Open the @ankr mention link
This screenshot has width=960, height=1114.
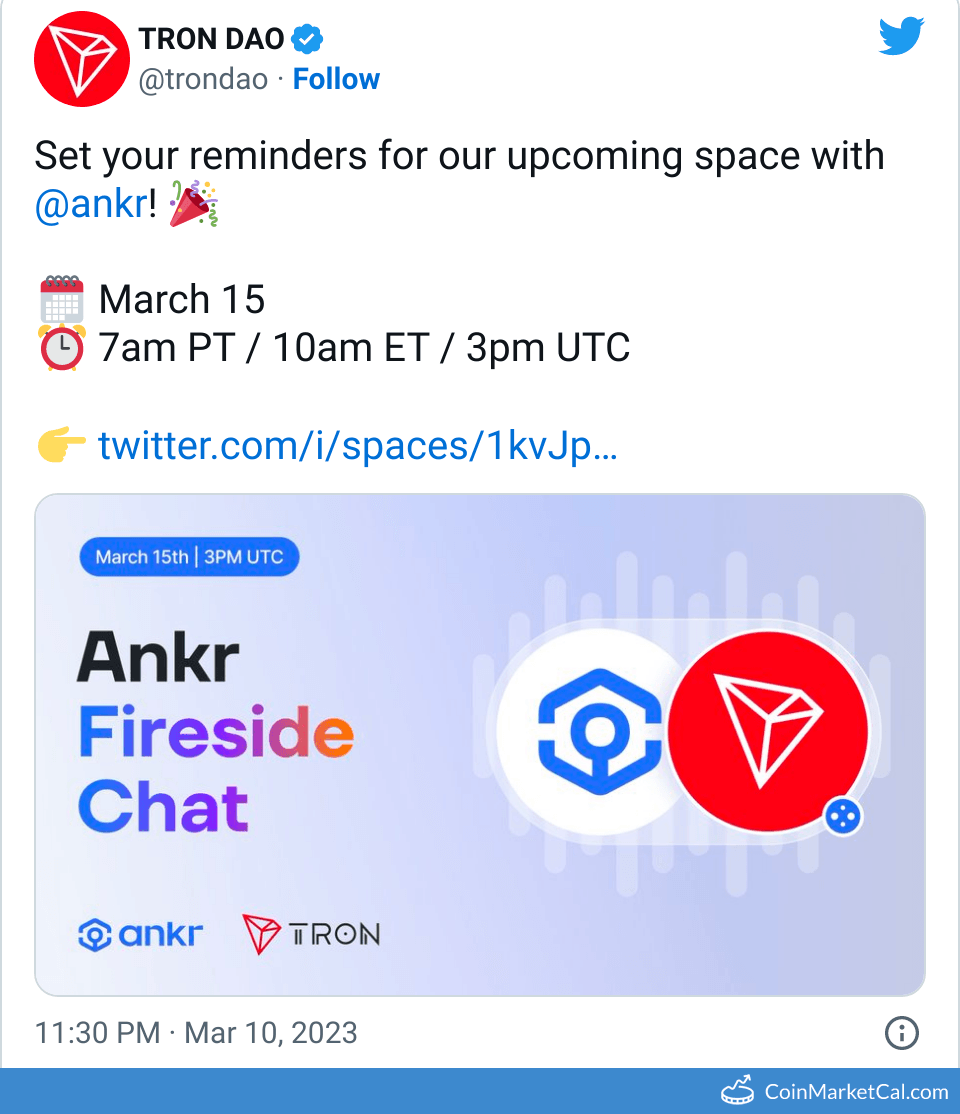pos(90,208)
